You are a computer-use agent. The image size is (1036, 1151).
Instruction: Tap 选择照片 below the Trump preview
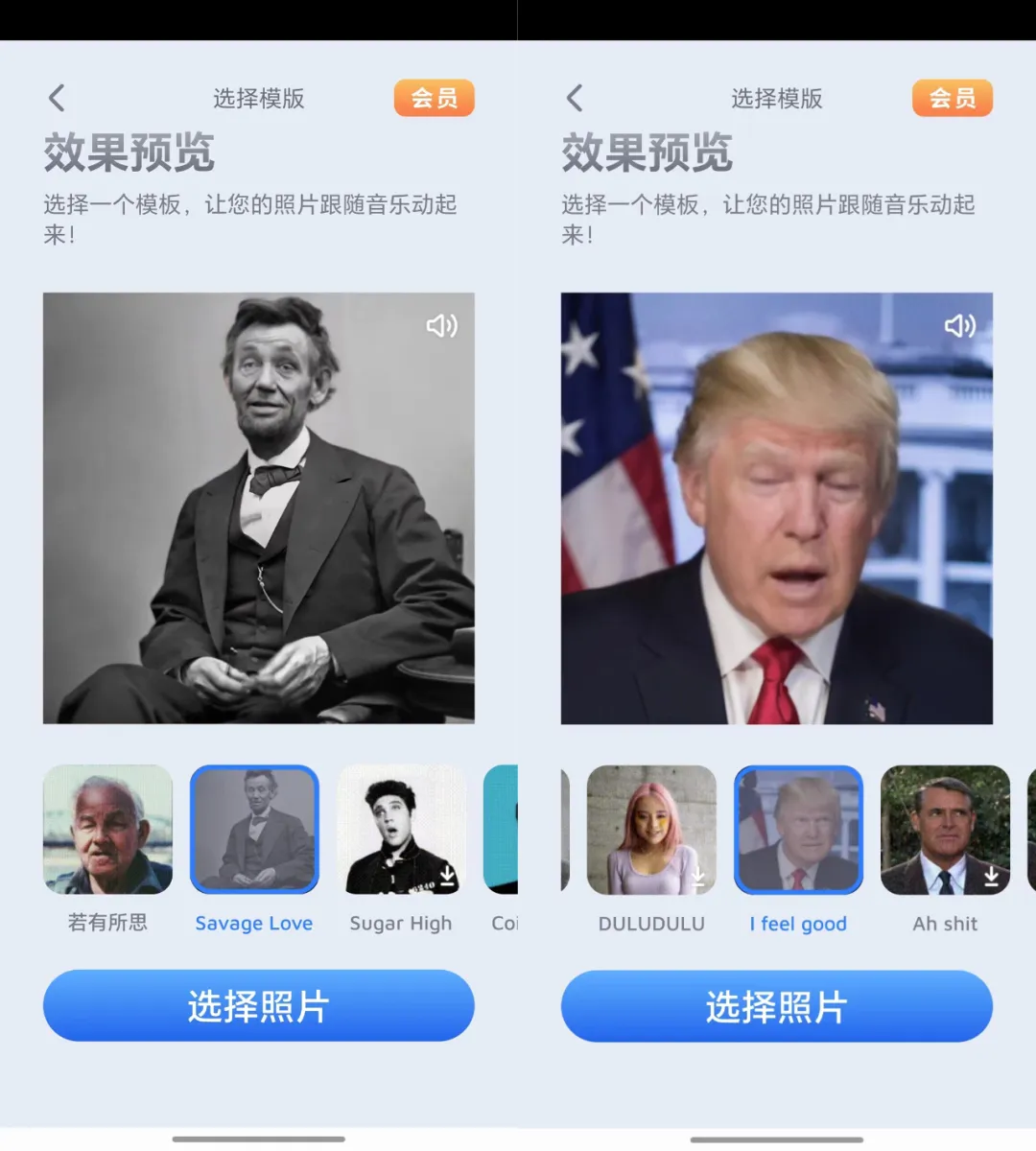tap(776, 1005)
